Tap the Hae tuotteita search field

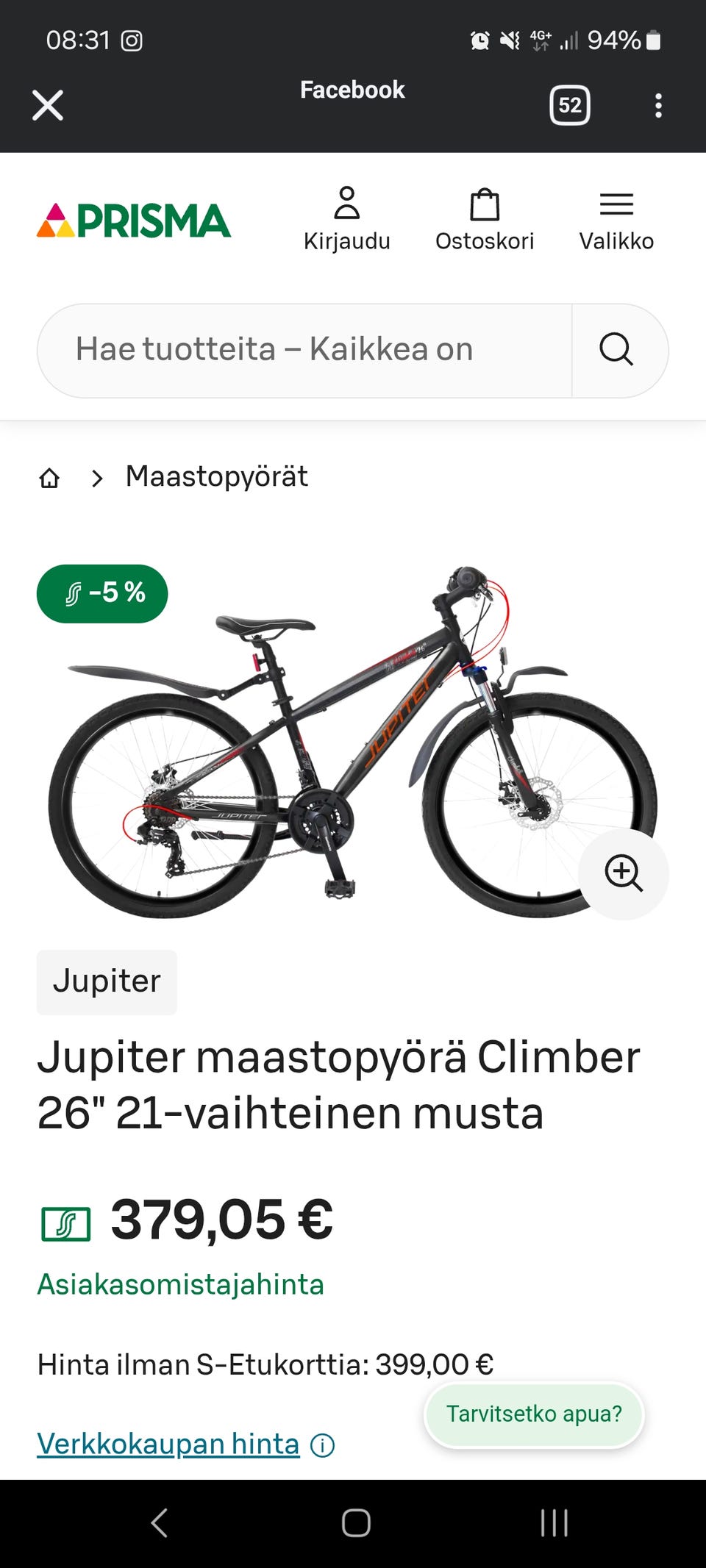[294, 349]
